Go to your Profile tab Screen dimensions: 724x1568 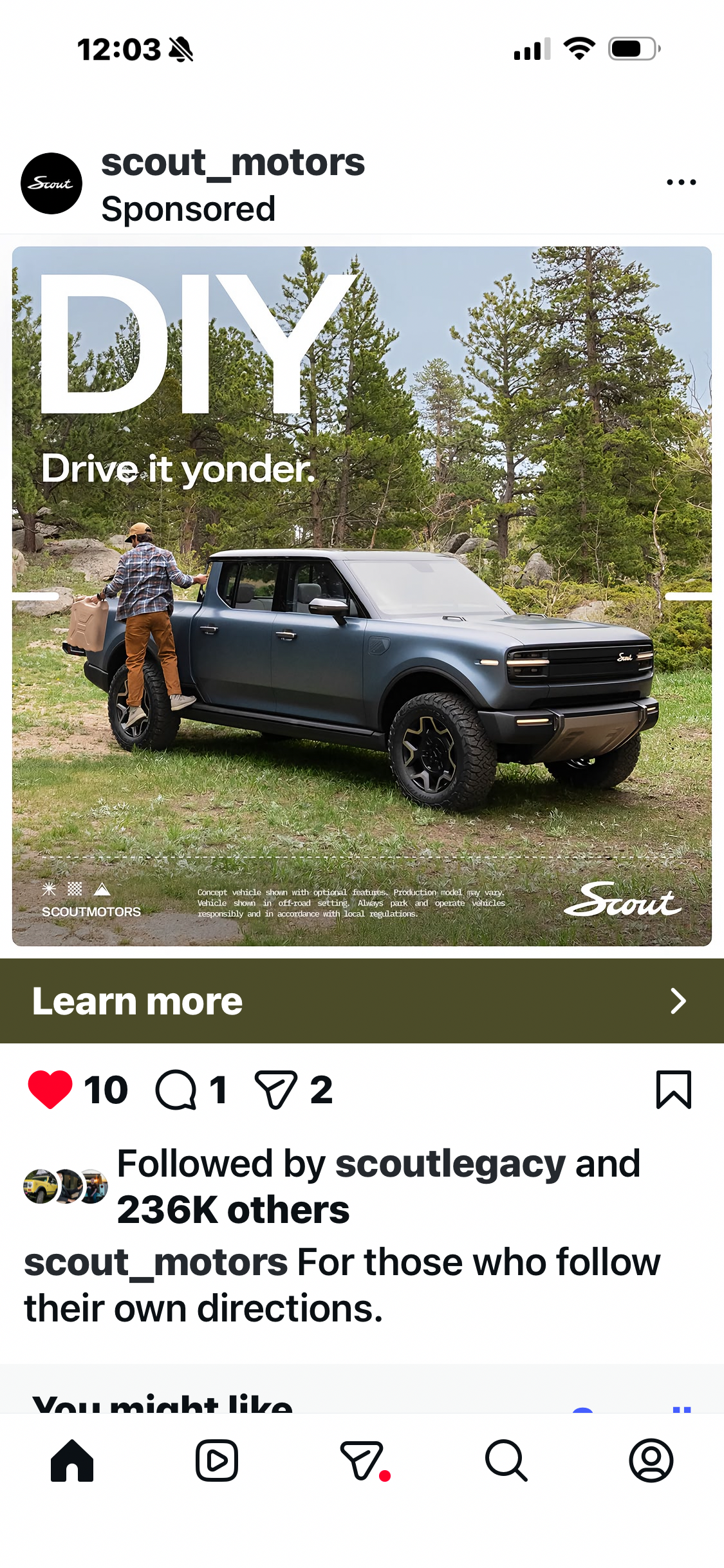651,1461
